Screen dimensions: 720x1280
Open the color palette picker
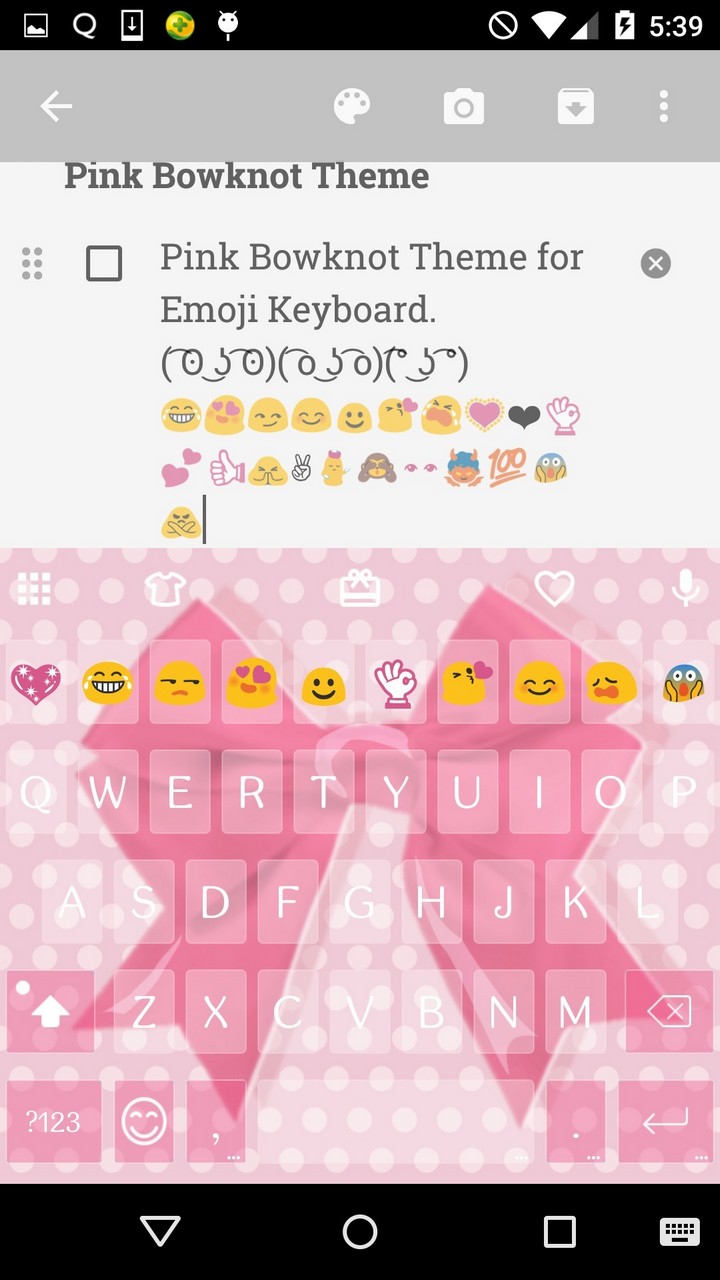(351, 106)
